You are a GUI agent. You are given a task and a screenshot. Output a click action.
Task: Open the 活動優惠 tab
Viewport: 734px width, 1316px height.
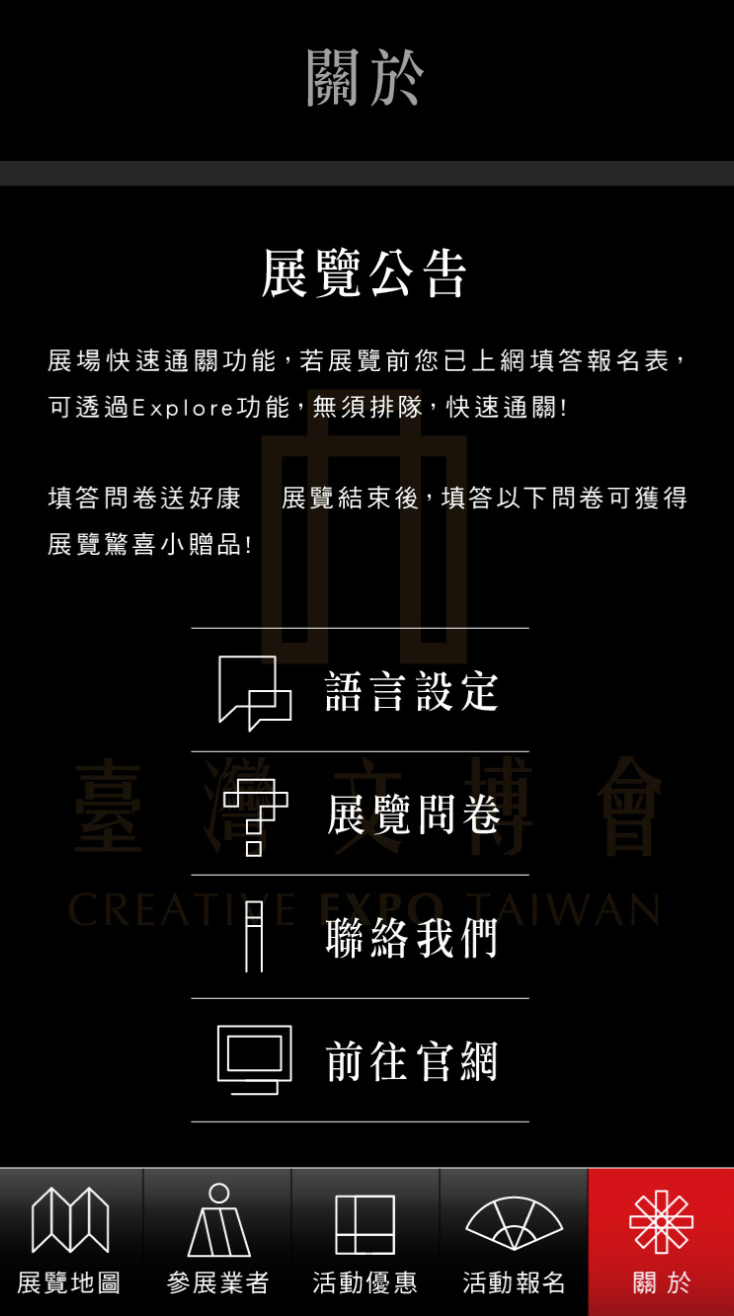365,1242
